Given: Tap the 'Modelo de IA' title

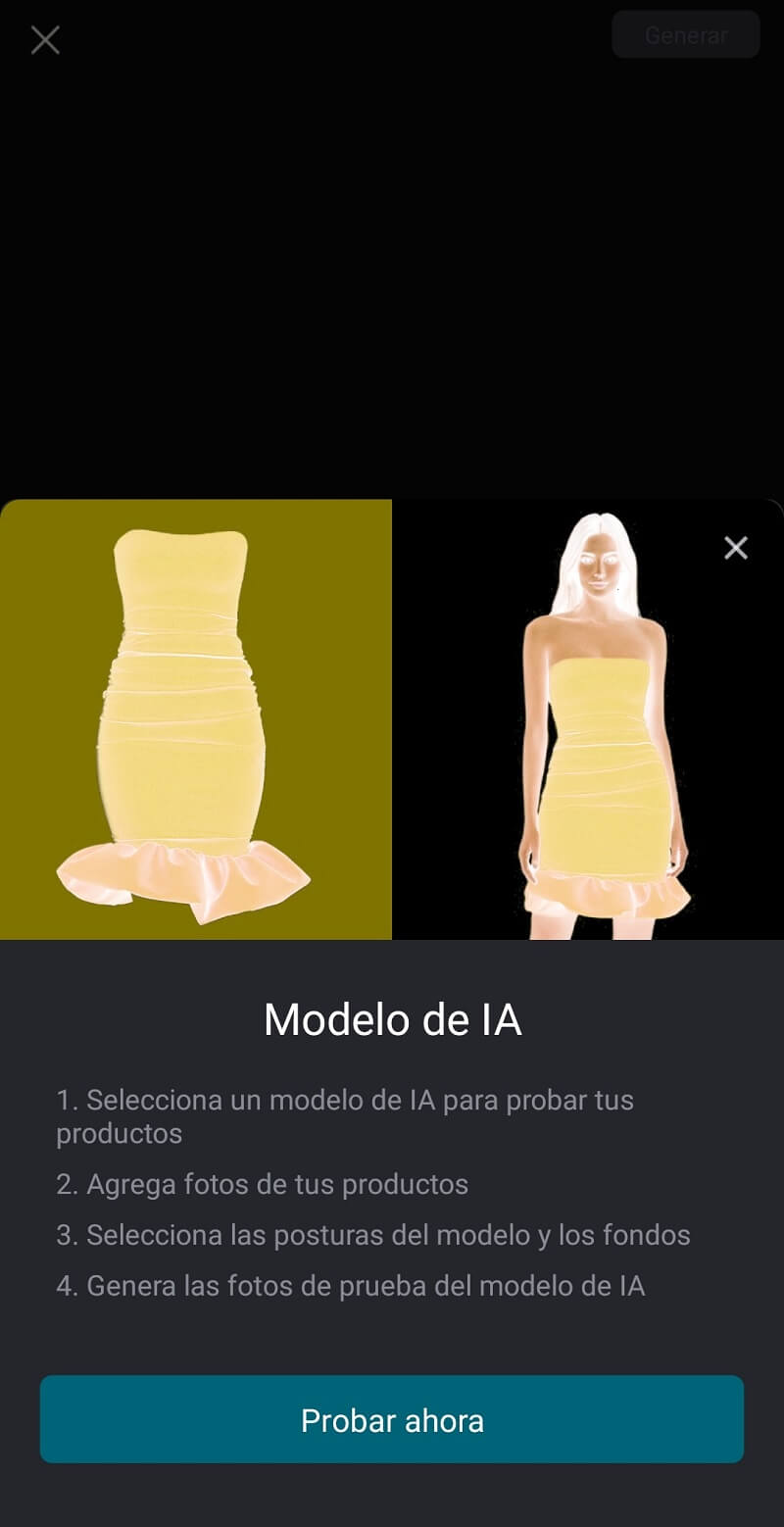Looking at the screenshot, I should point(392,1019).
